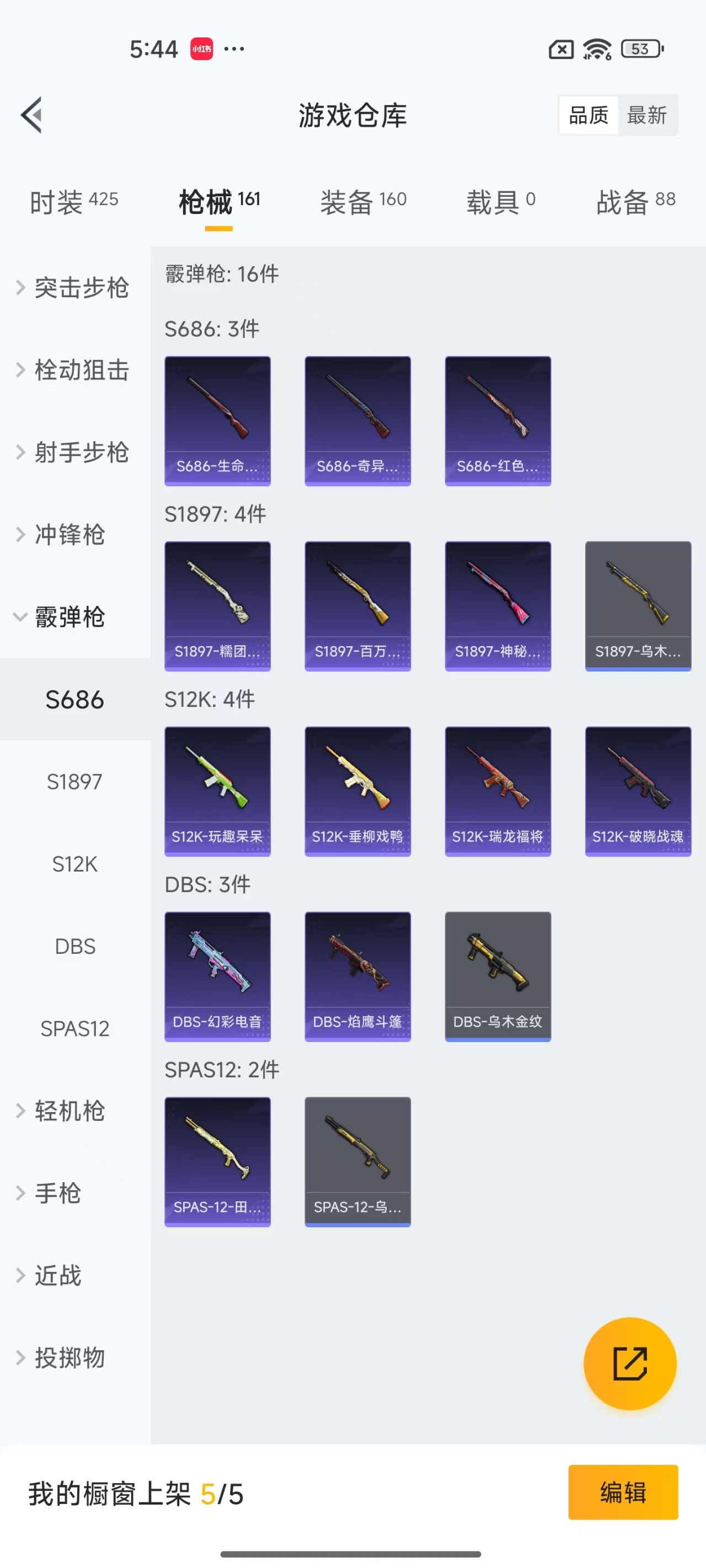
Task: Switch to the 装备 tab
Action: pyautogui.click(x=363, y=201)
